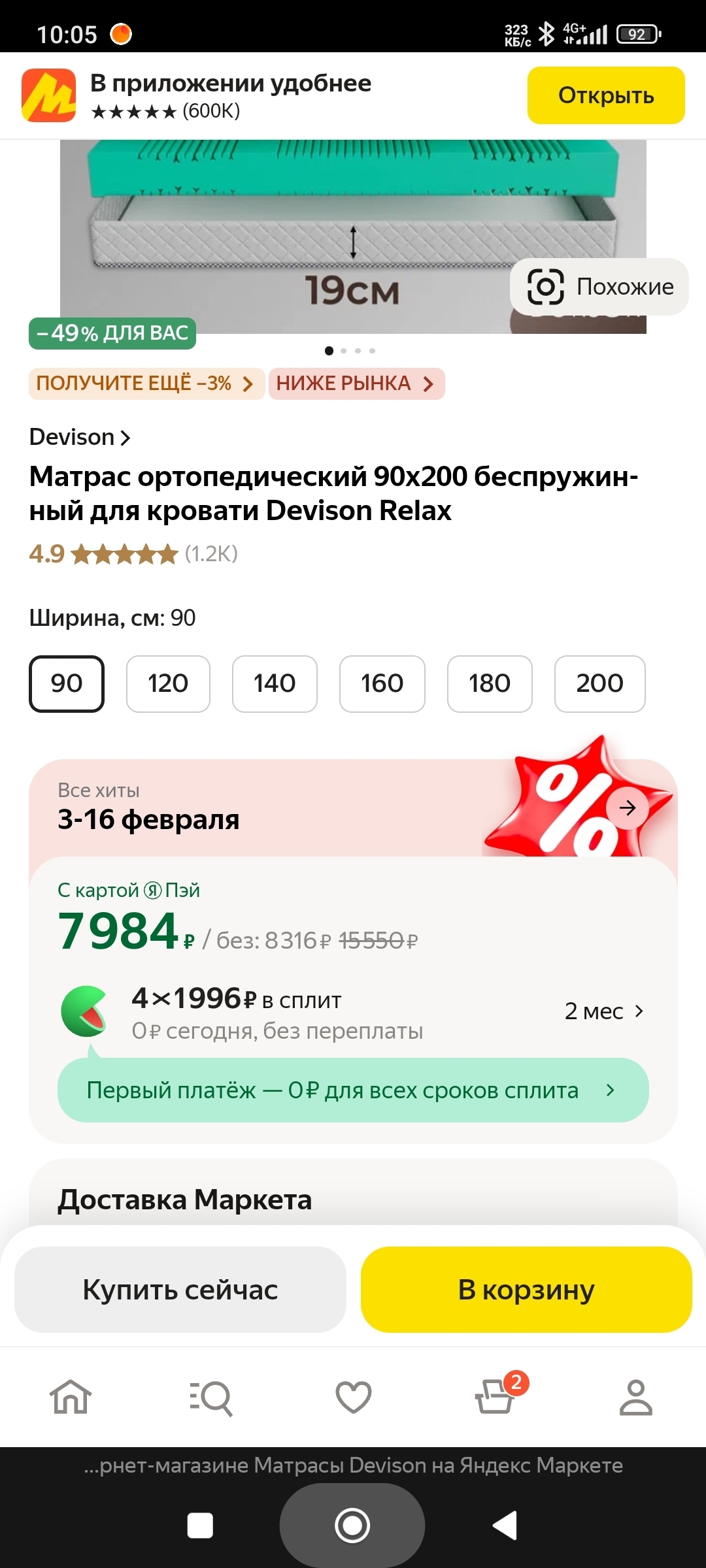Screen dimensions: 706x1568
Task: Open the Devison brand page
Action: pos(80,437)
